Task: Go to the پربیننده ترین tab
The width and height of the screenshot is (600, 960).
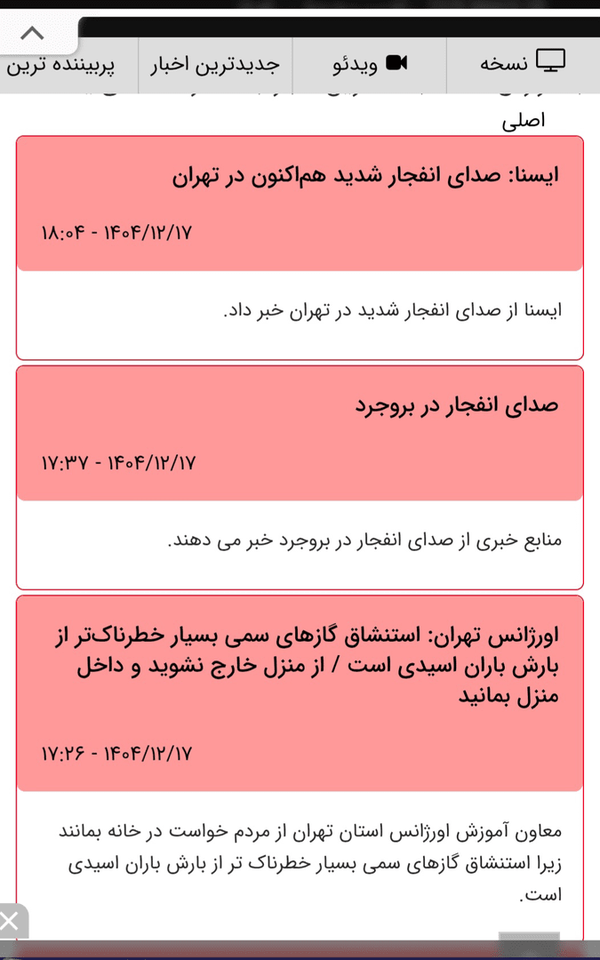Action: (61, 65)
